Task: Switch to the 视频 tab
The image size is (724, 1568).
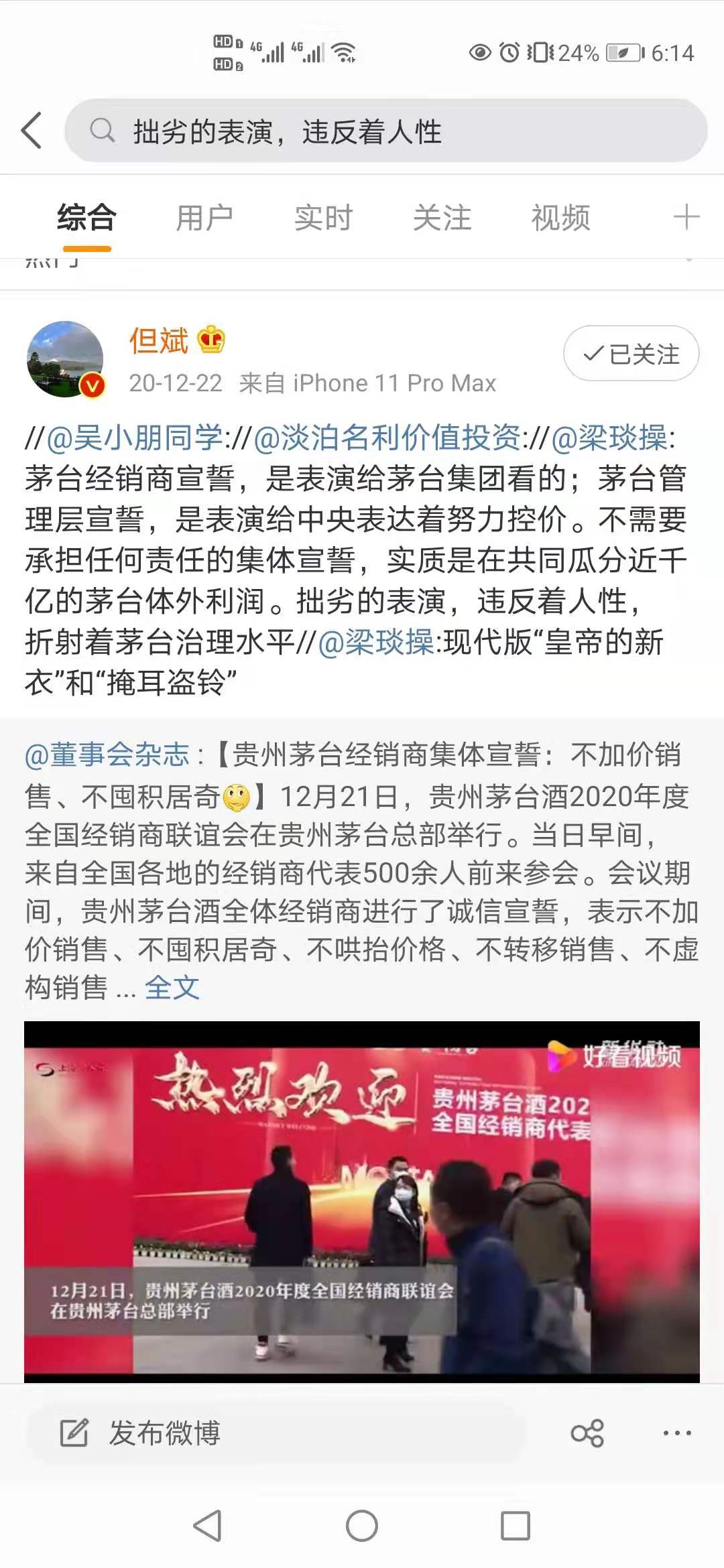Action: [560, 218]
